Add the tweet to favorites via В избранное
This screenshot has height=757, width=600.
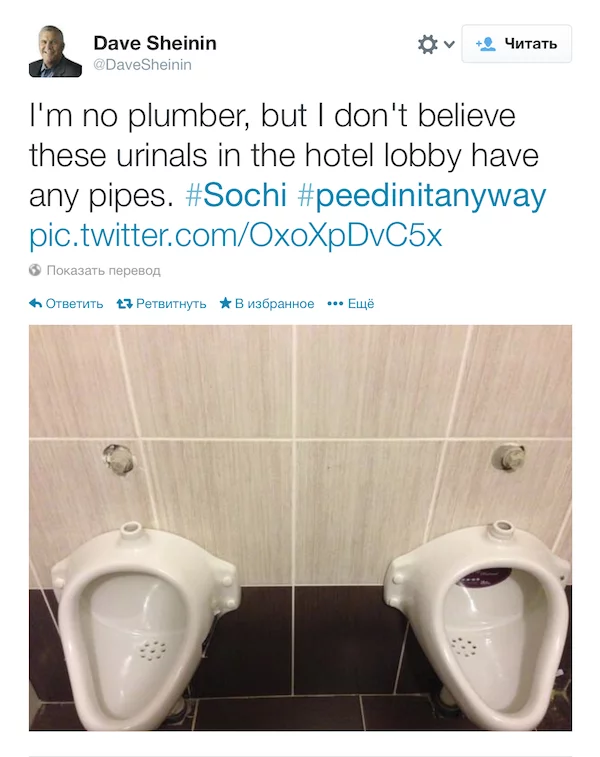267,304
